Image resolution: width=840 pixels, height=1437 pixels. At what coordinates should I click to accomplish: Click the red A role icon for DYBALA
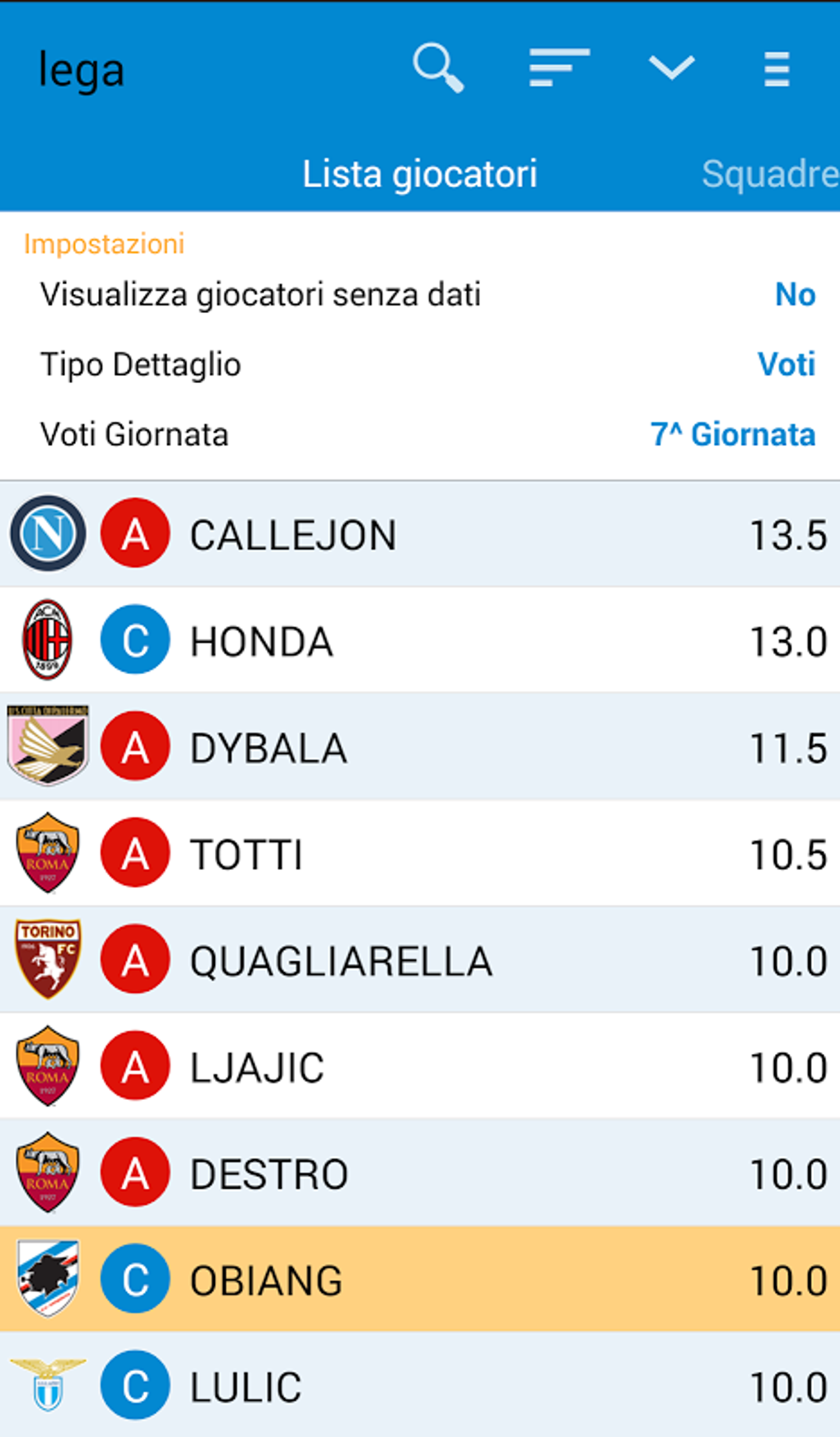point(134,747)
